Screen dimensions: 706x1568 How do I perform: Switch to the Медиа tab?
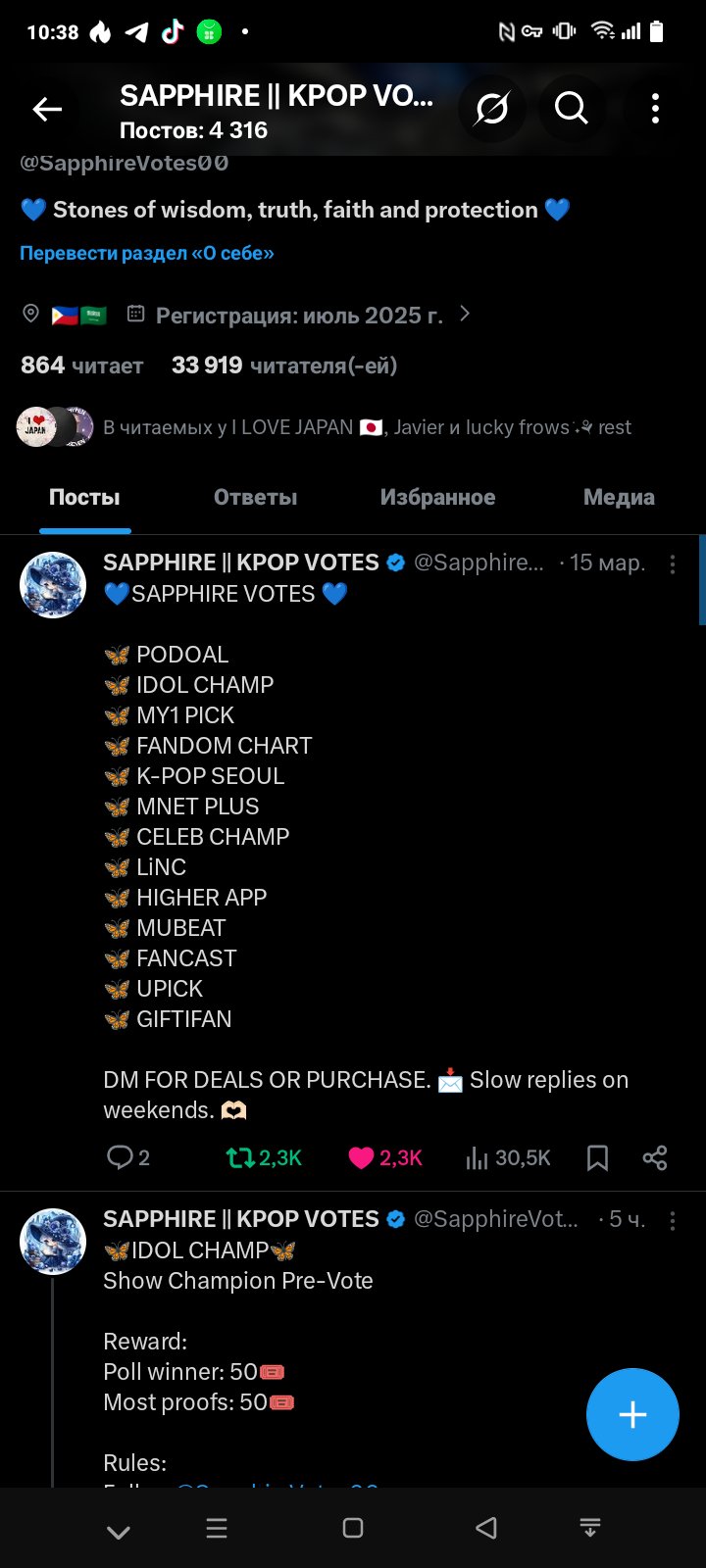tap(618, 498)
